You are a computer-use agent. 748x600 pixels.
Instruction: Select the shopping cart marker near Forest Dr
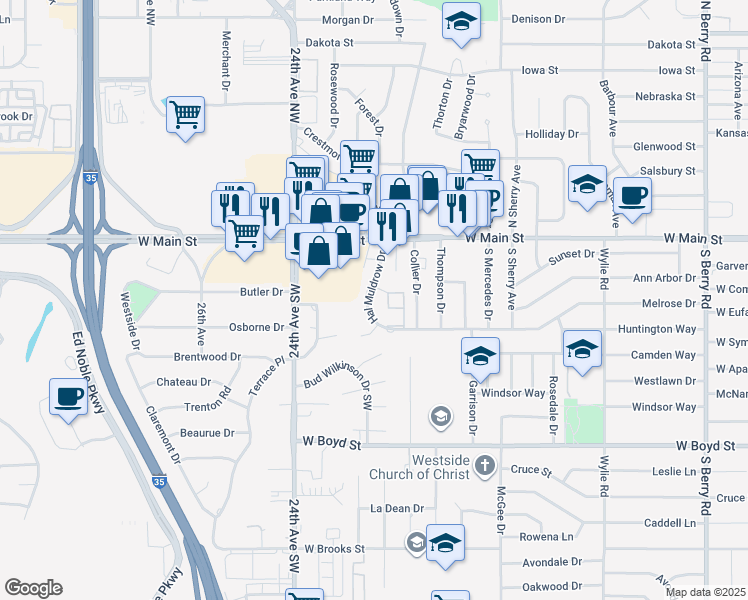(360, 157)
